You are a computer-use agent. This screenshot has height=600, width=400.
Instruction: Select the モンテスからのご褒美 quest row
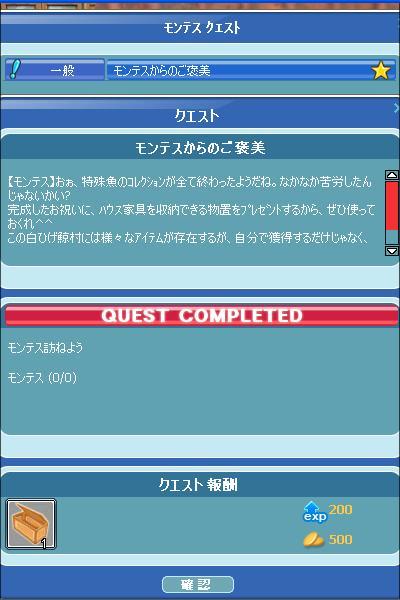coord(251,70)
